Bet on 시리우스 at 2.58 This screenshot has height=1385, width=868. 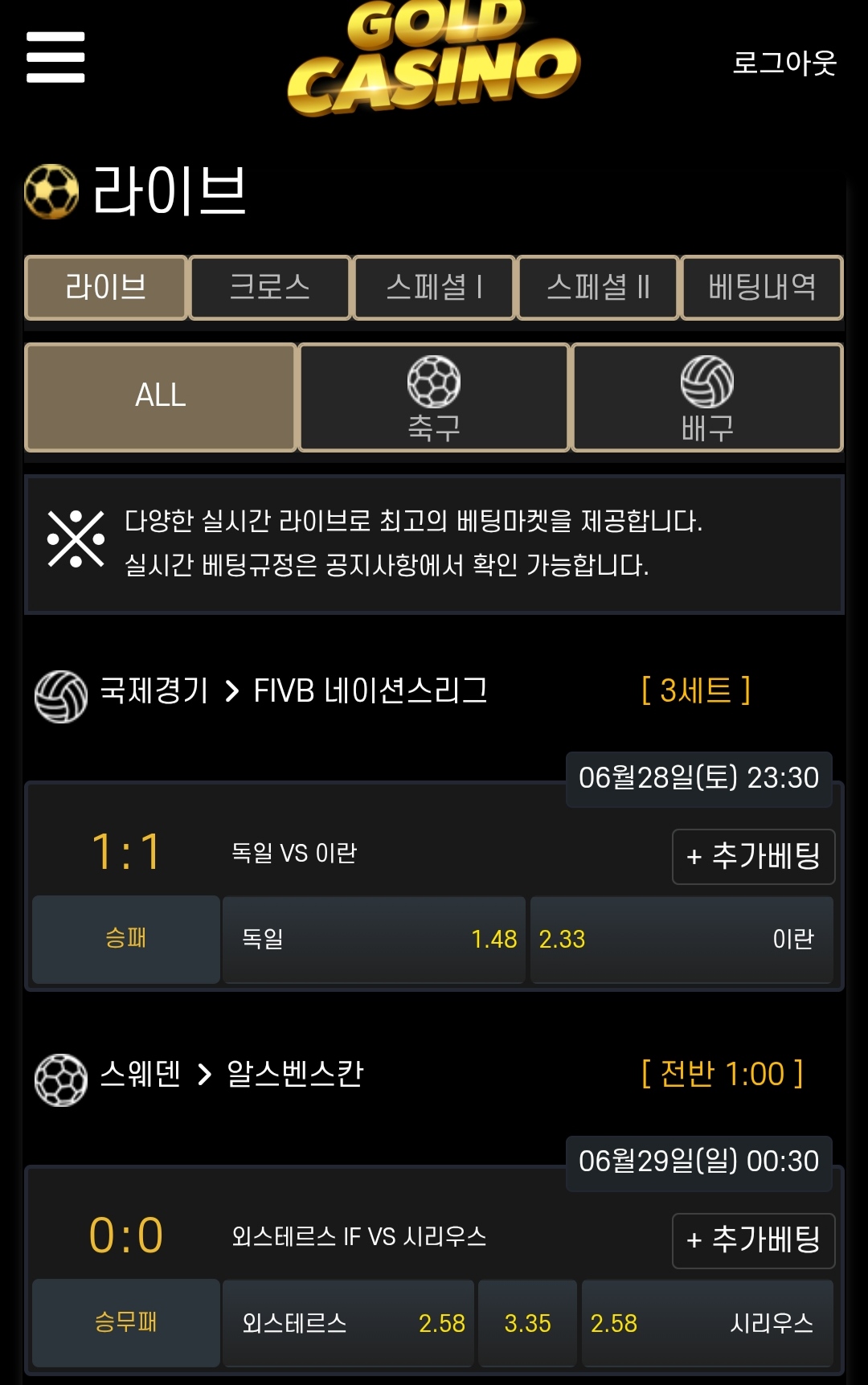707,1323
